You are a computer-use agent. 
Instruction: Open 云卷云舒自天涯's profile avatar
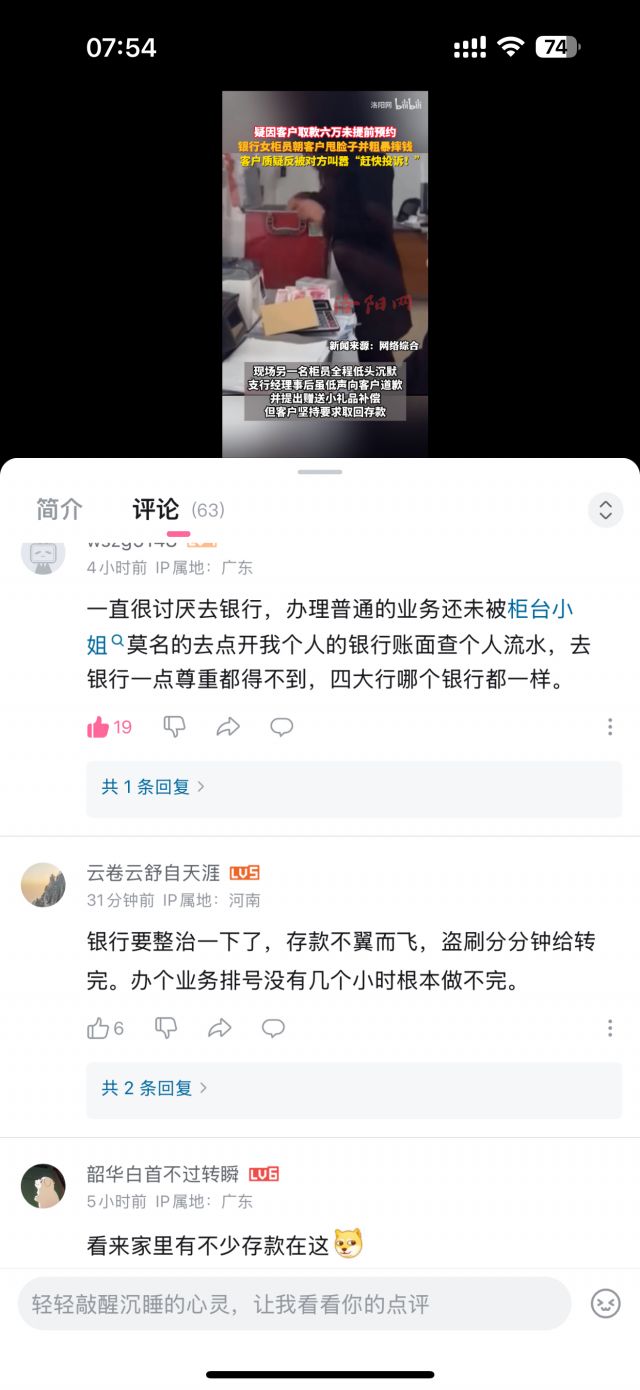coord(43,885)
